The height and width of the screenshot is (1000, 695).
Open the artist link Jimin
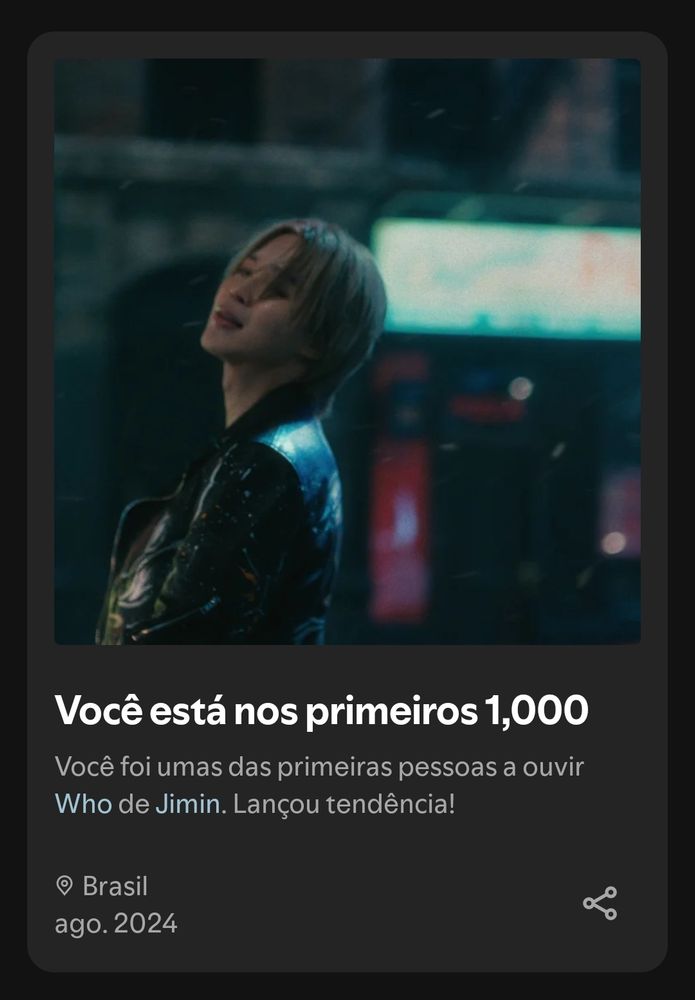(188, 803)
